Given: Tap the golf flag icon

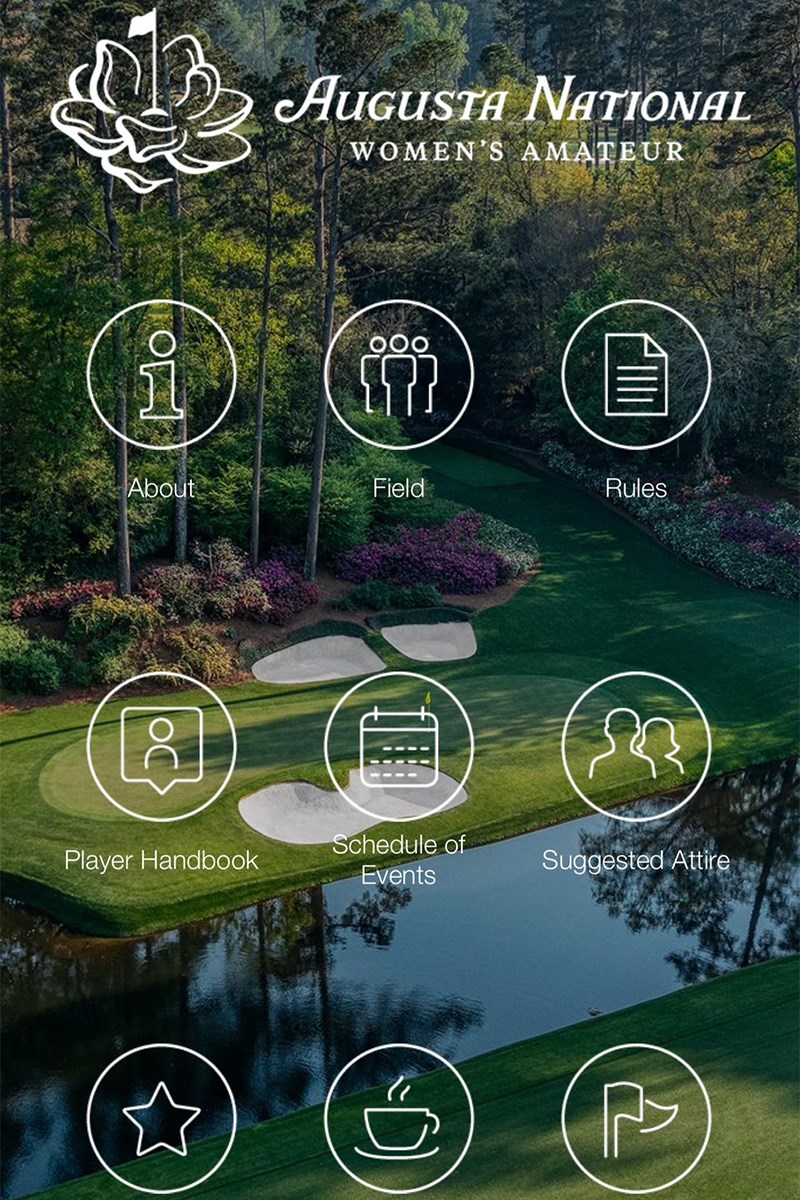Looking at the screenshot, I should 636,1118.
